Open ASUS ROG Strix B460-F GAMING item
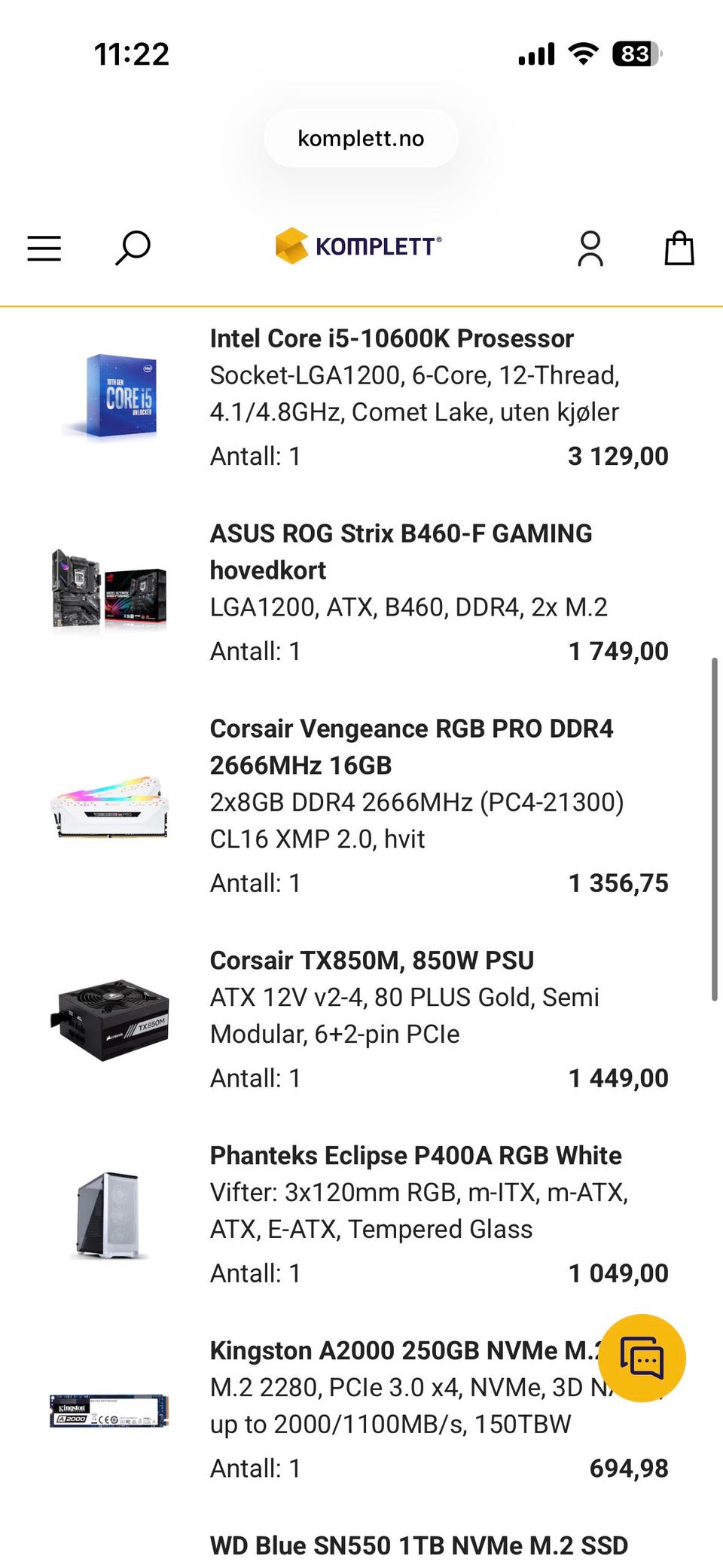This screenshot has height=1568, width=723. tap(401, 552)
